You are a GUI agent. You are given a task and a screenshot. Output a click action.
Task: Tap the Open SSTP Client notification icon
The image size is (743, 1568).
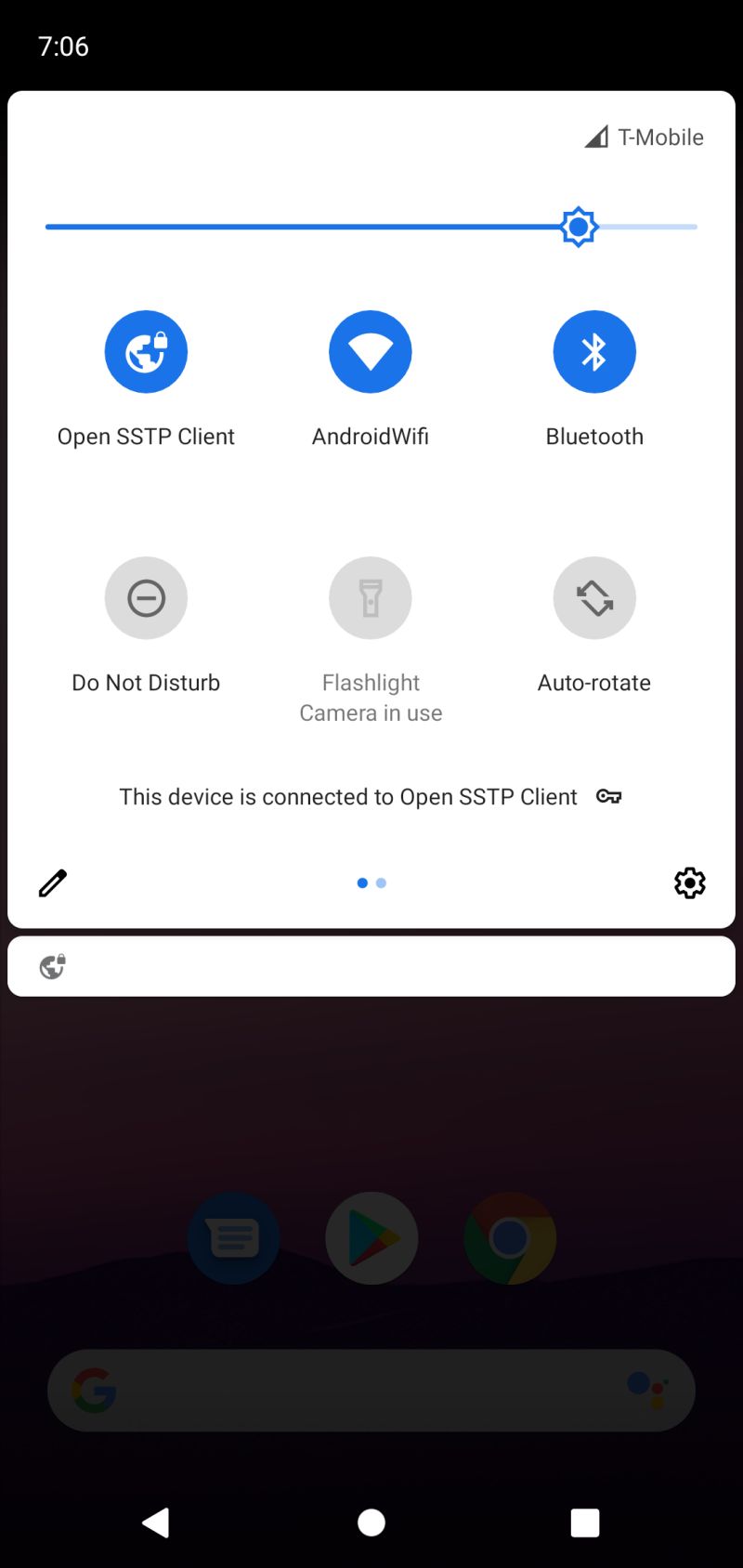point(51,965)
